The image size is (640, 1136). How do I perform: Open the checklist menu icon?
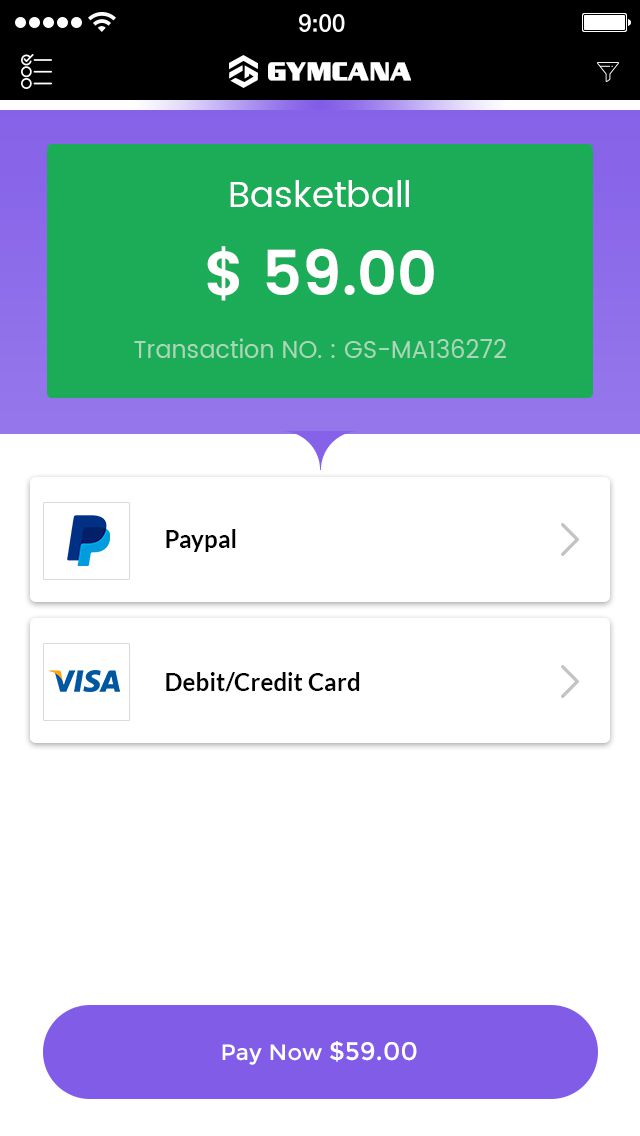pyautogui.click(x=36, y=71)
